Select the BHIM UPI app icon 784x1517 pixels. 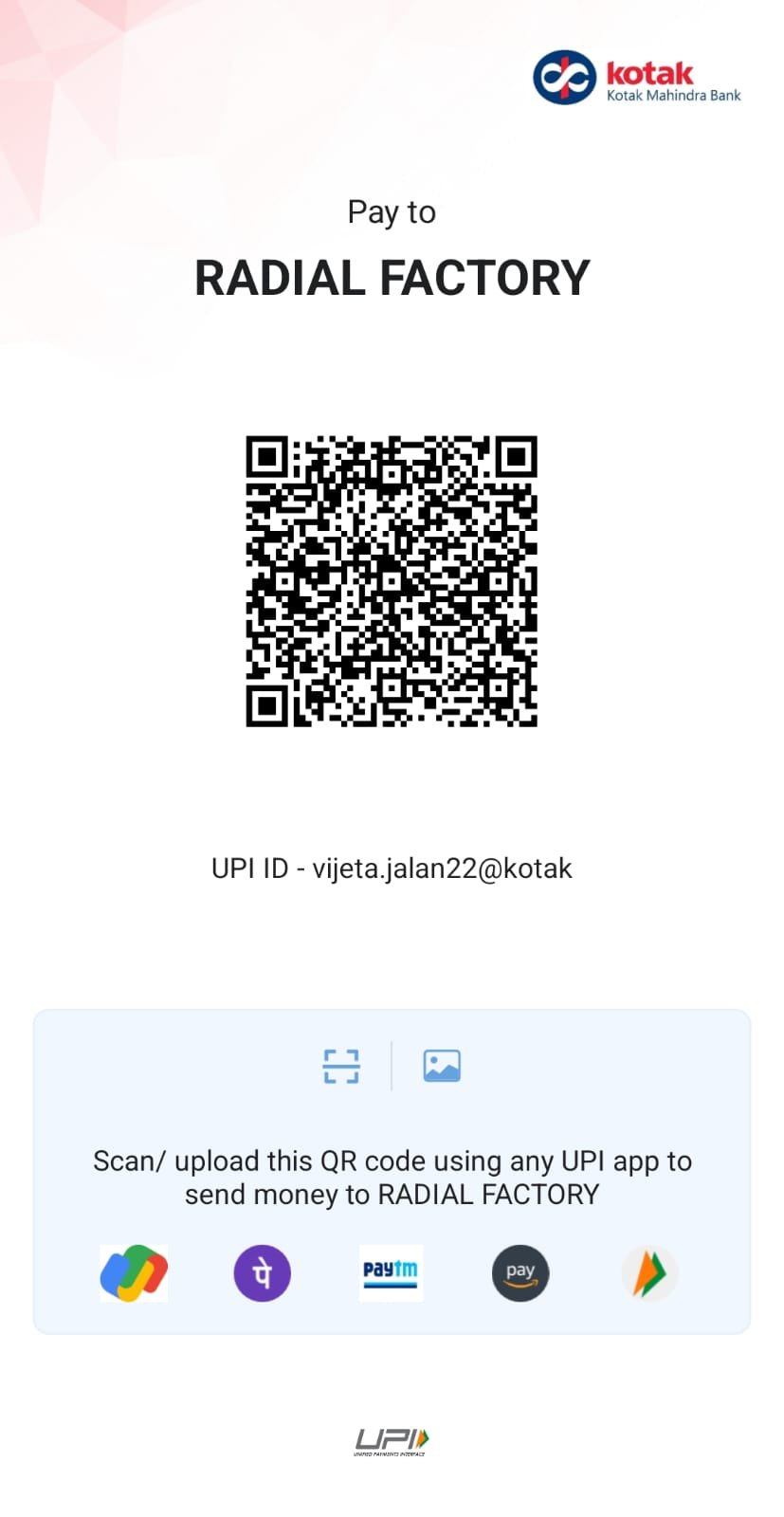(x=650, y=1273)
